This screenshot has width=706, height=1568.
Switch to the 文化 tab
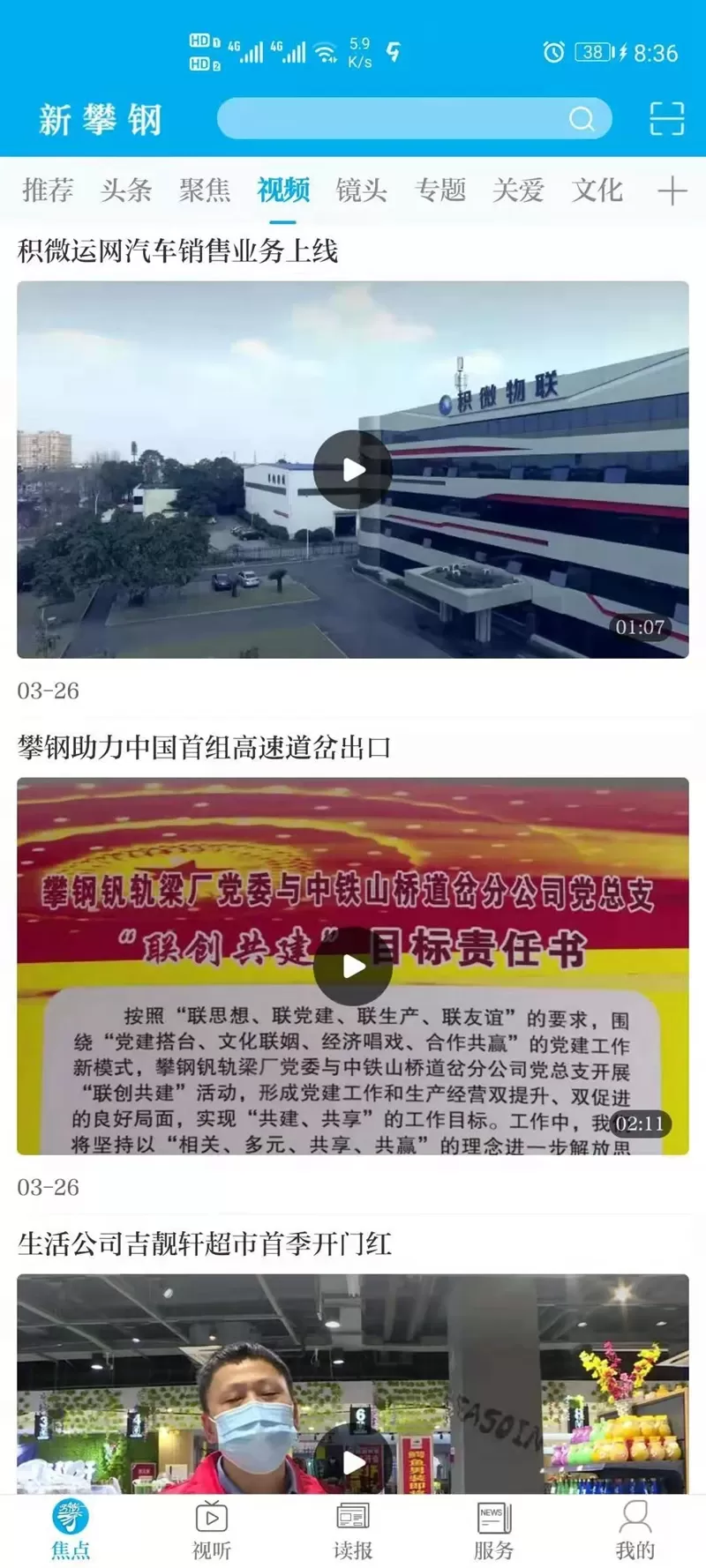[x=597, y=190]
